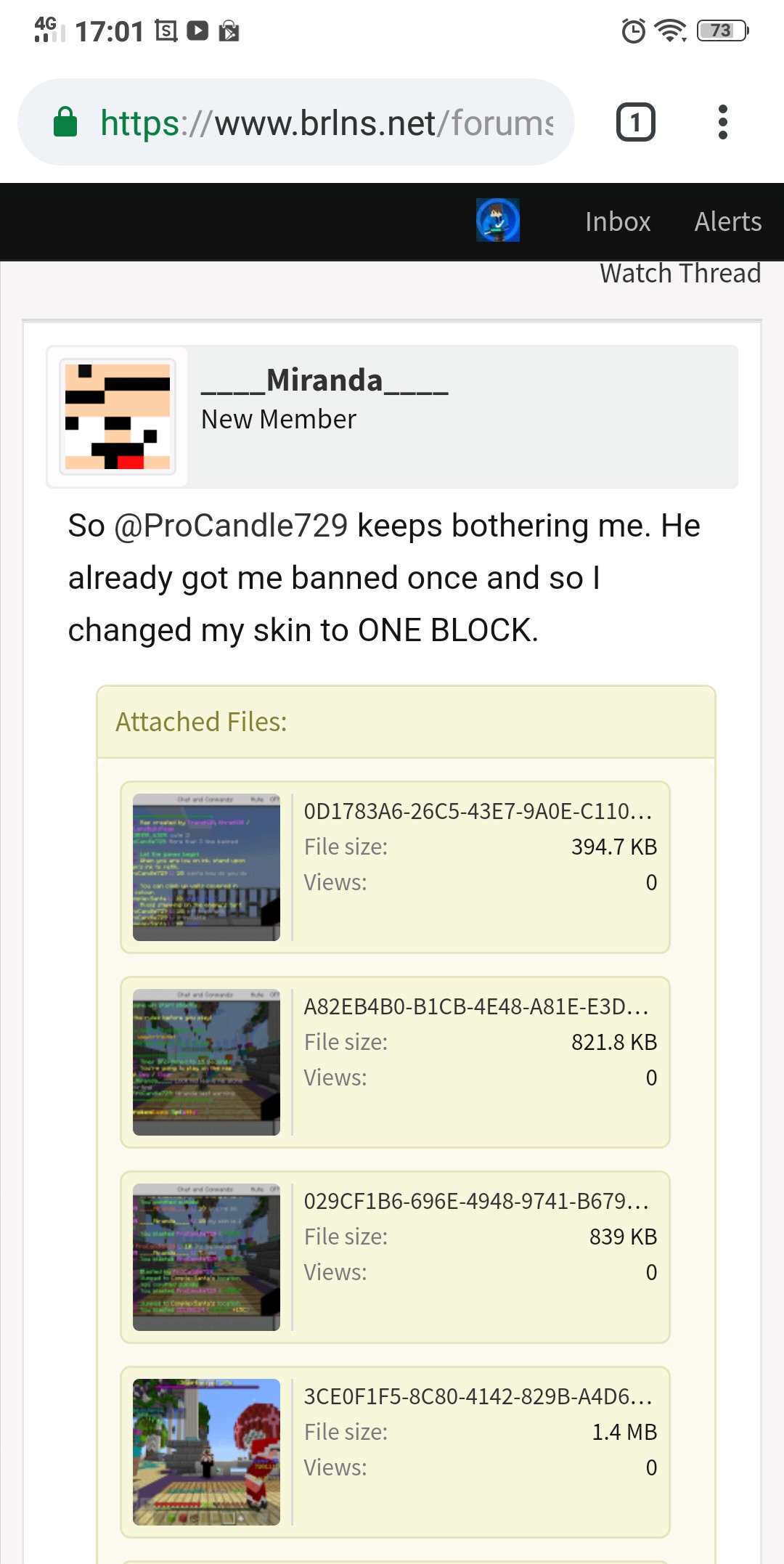Open the forum Inbox
The image size is (784, 1564).
coord(618,221)
